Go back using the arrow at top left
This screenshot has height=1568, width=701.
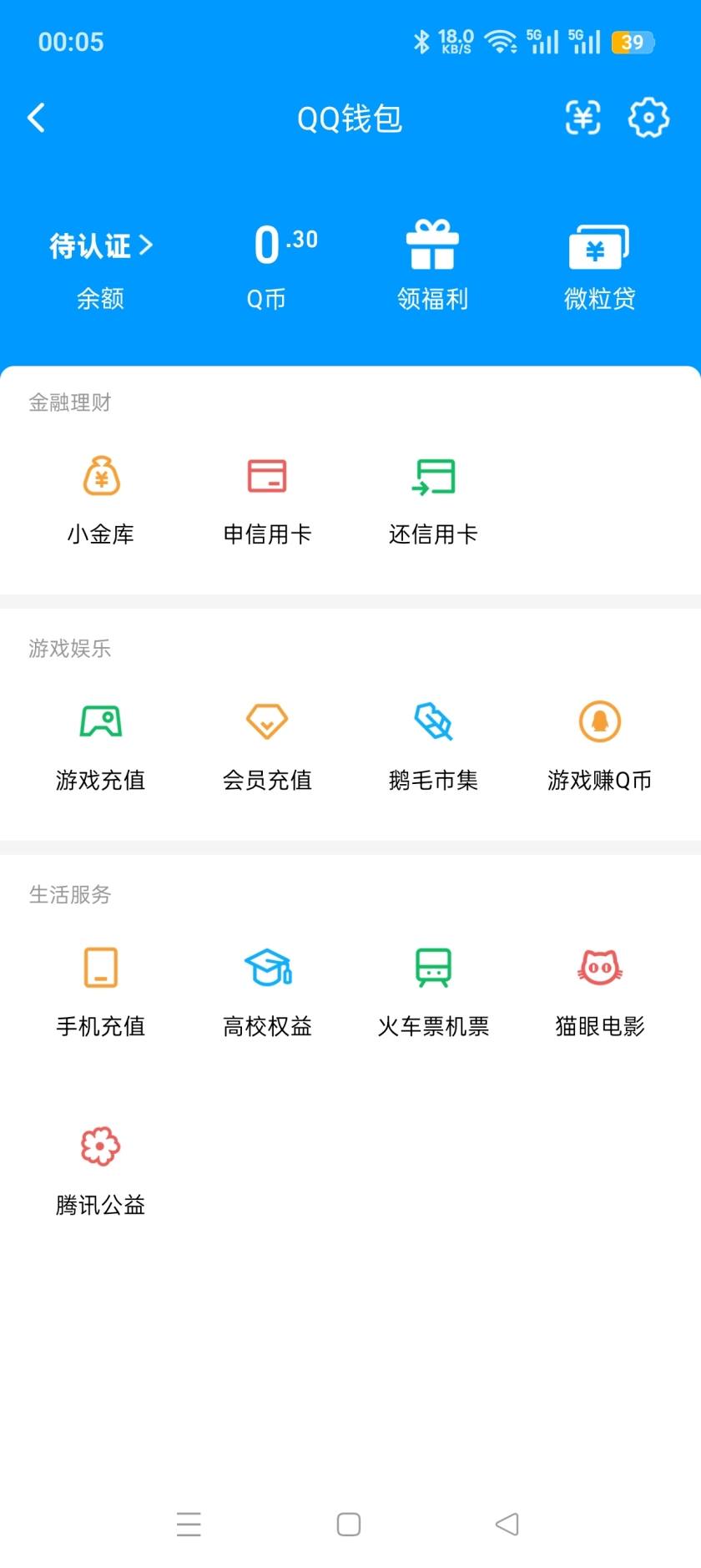(x=36, y=118)
